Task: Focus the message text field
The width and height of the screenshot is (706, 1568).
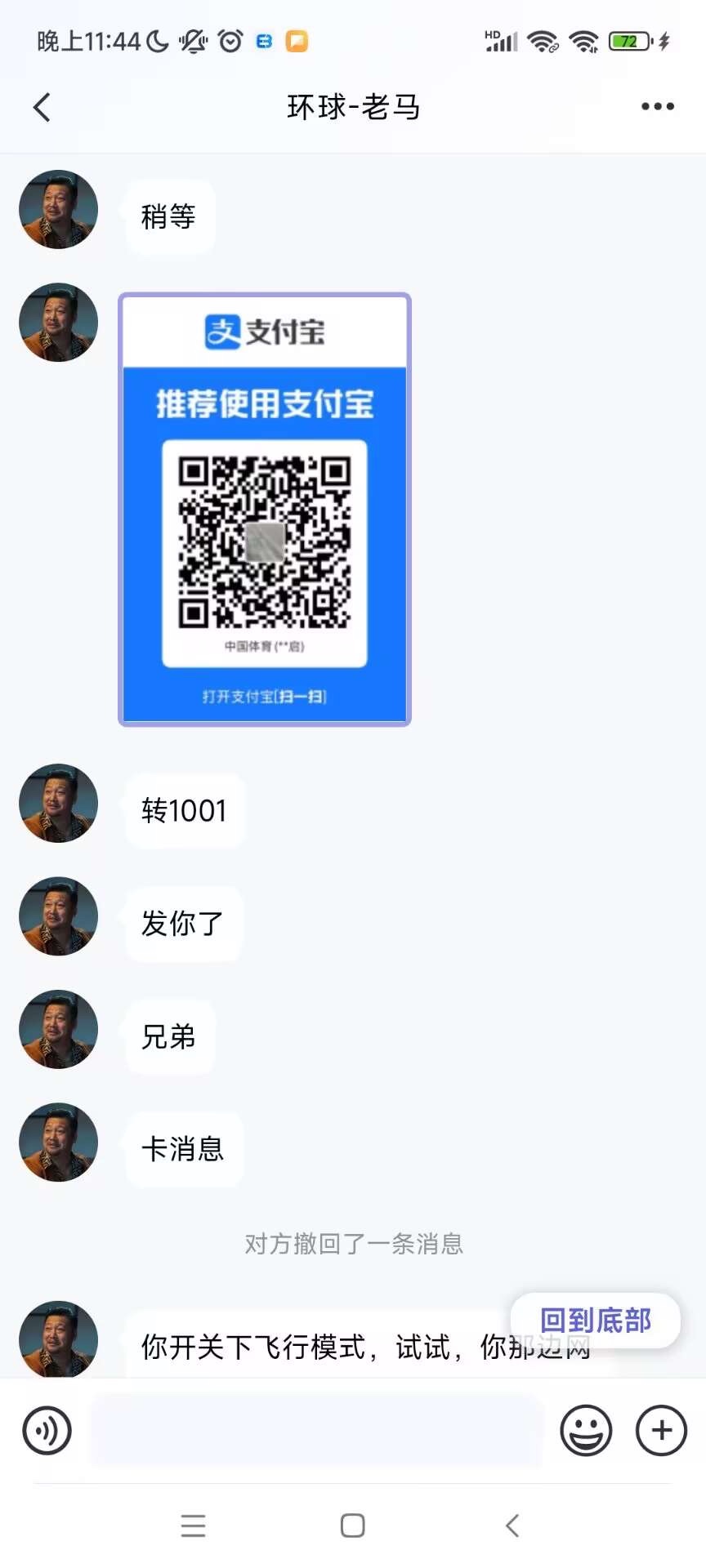Action: [x=315, y=1431]
